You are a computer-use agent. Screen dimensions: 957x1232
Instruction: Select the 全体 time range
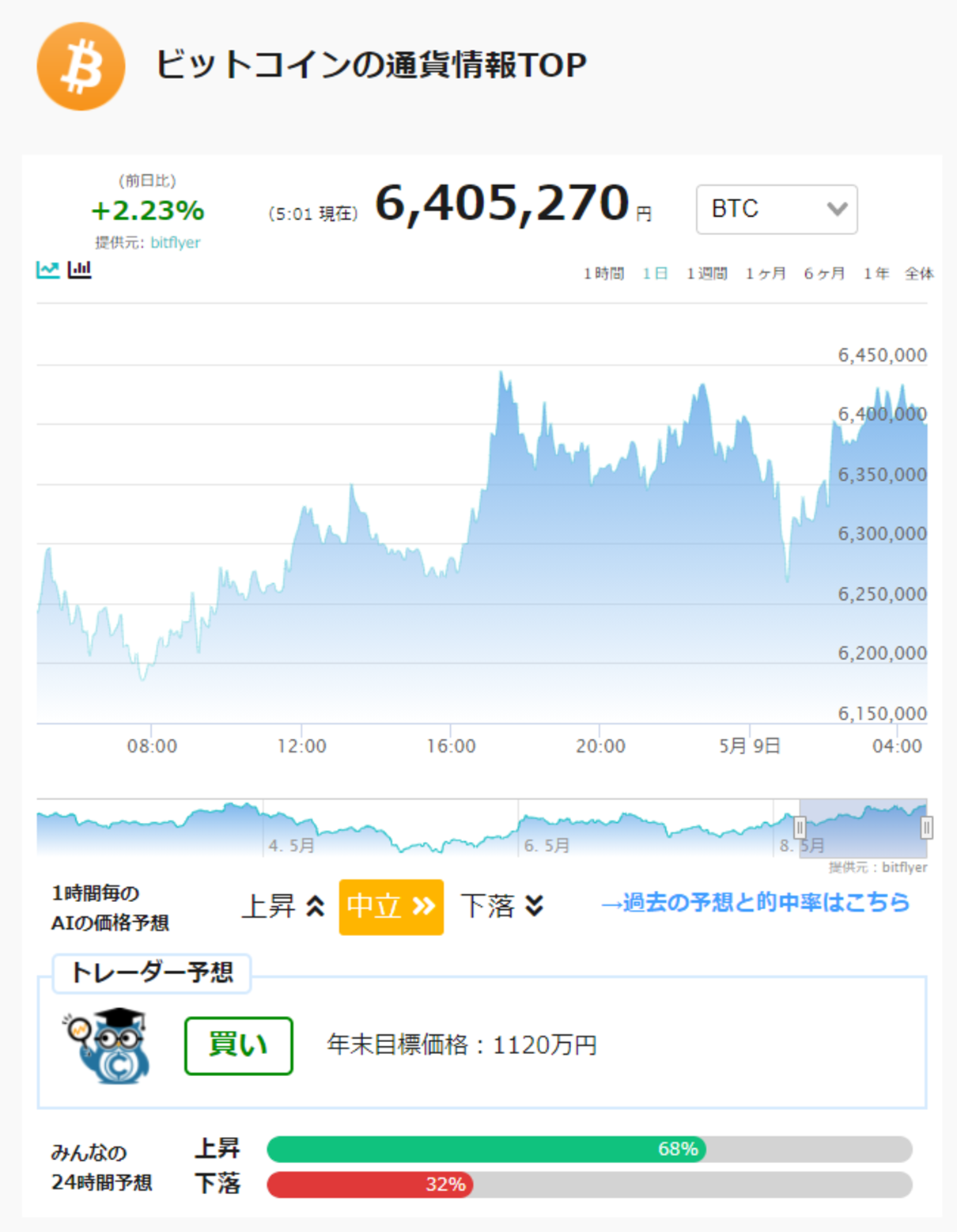click(x=919, y=274)
